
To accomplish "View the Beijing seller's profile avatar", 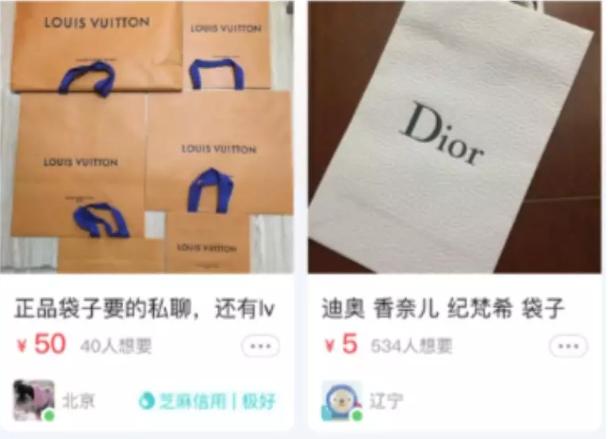I will [34, 401].
